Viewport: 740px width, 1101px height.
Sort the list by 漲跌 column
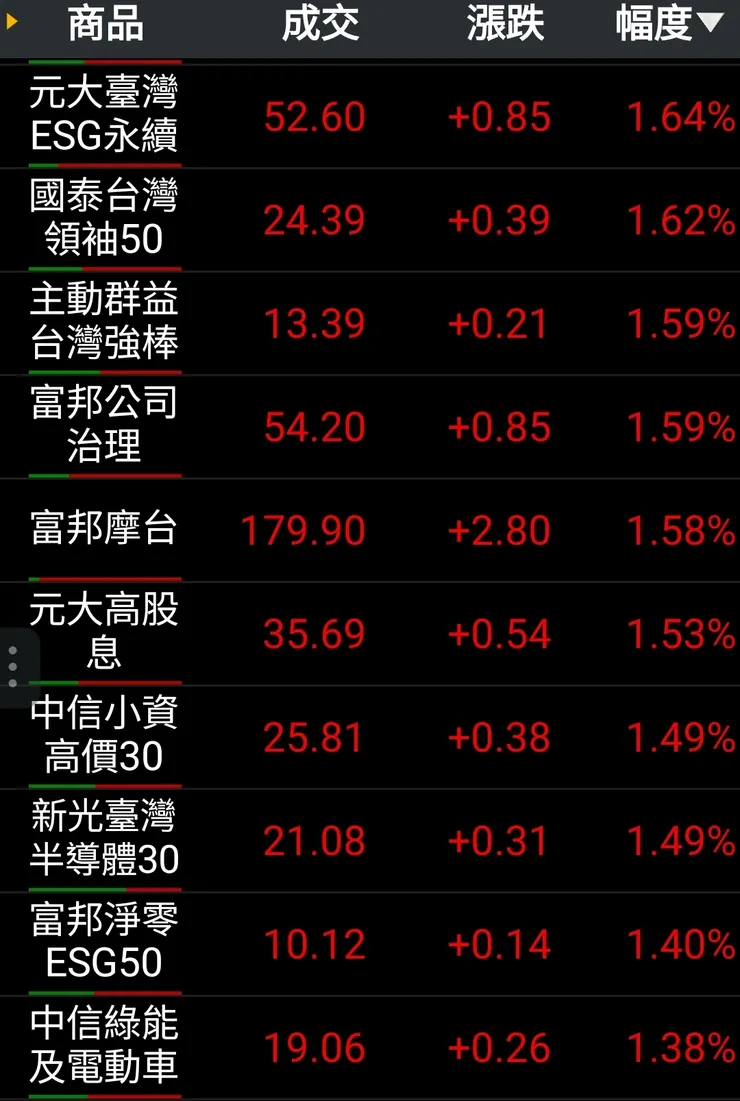coord(505,25)
